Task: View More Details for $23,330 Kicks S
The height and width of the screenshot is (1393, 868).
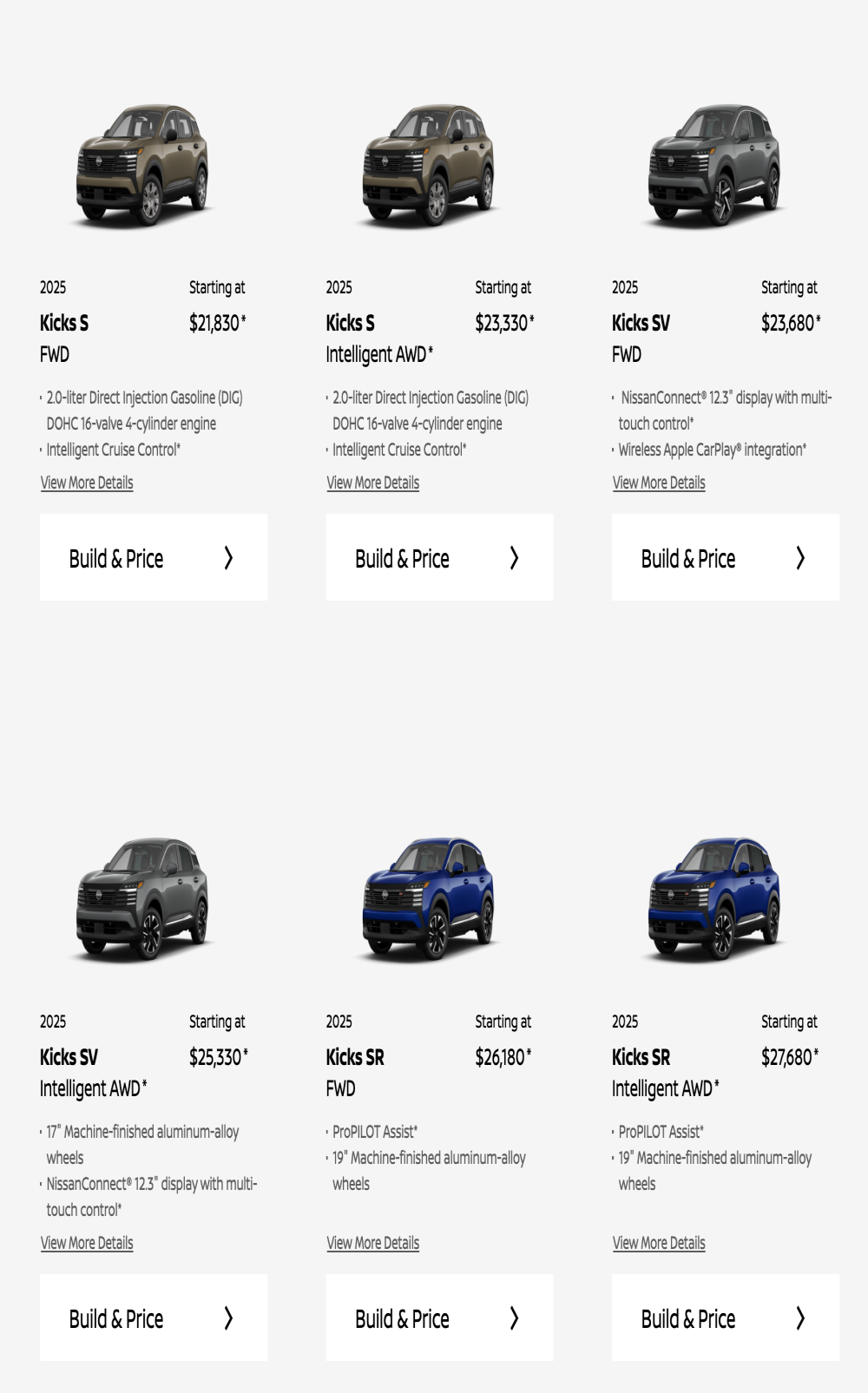Action: [373, 483]
